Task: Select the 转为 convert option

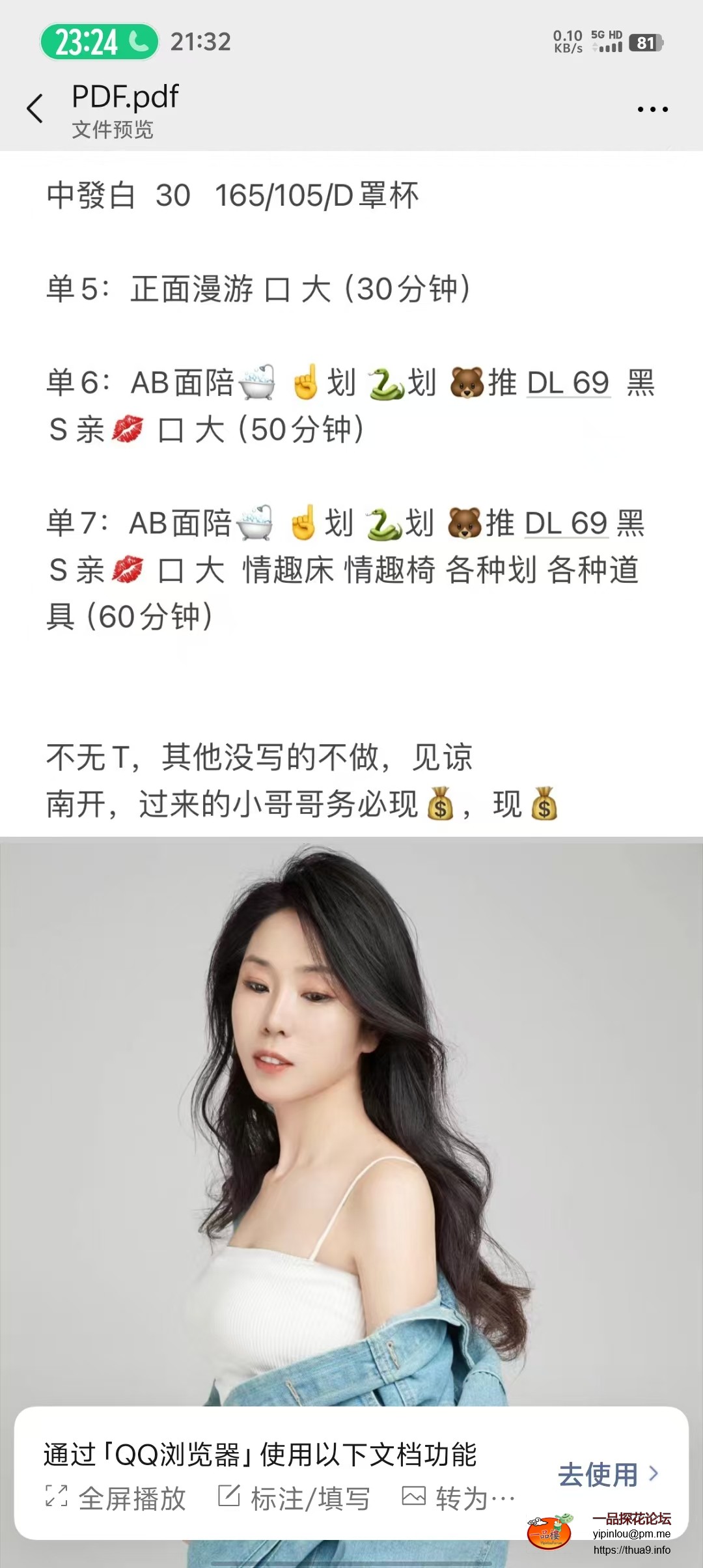Action: coord(459,1498)
